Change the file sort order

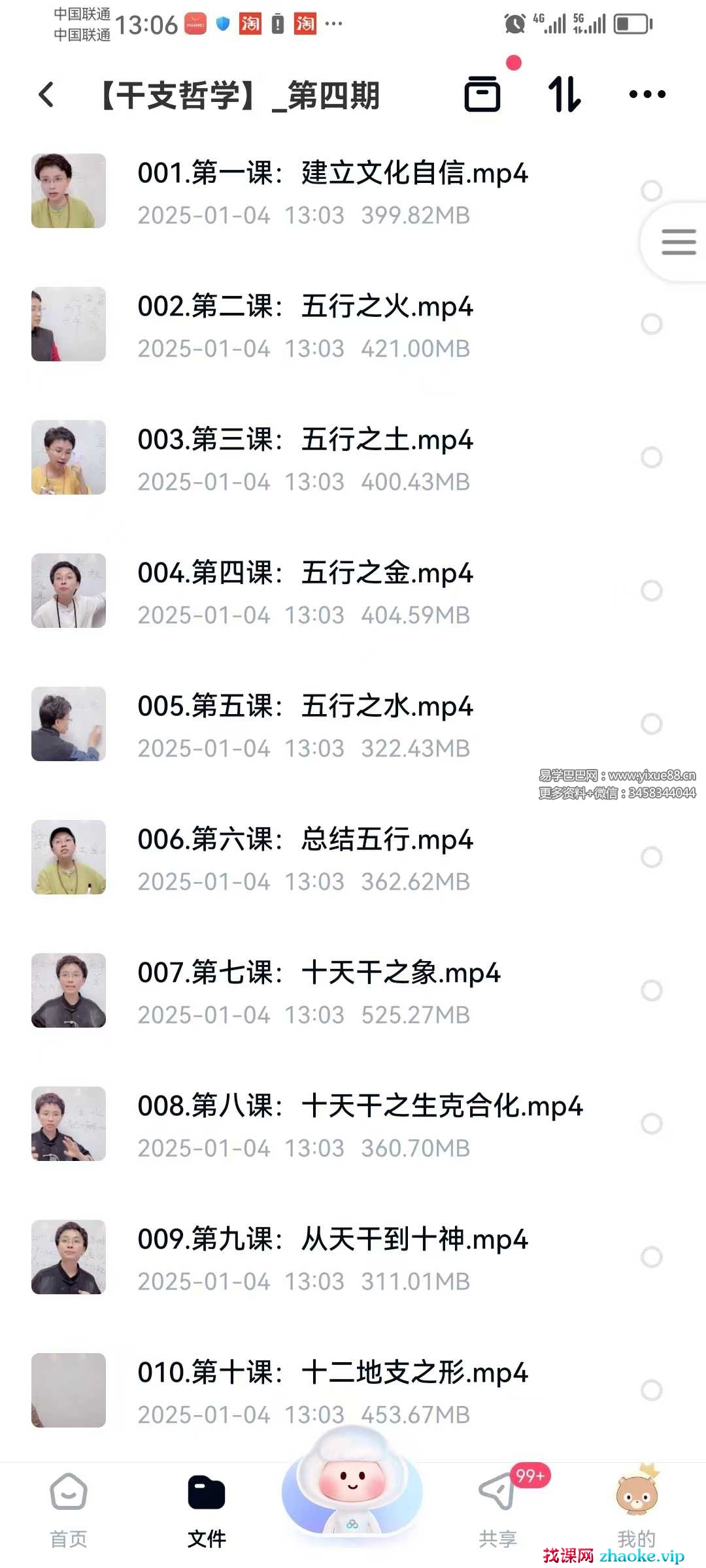tap(563, 94)
